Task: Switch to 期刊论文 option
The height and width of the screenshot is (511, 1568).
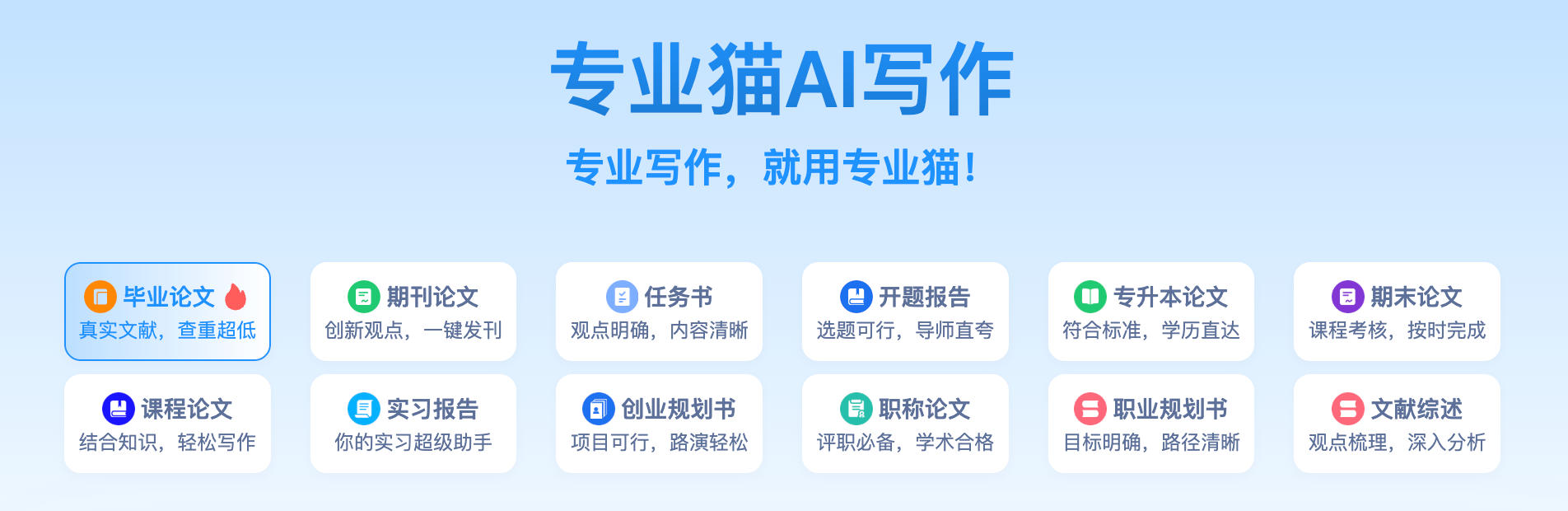Action: (413, 312)
